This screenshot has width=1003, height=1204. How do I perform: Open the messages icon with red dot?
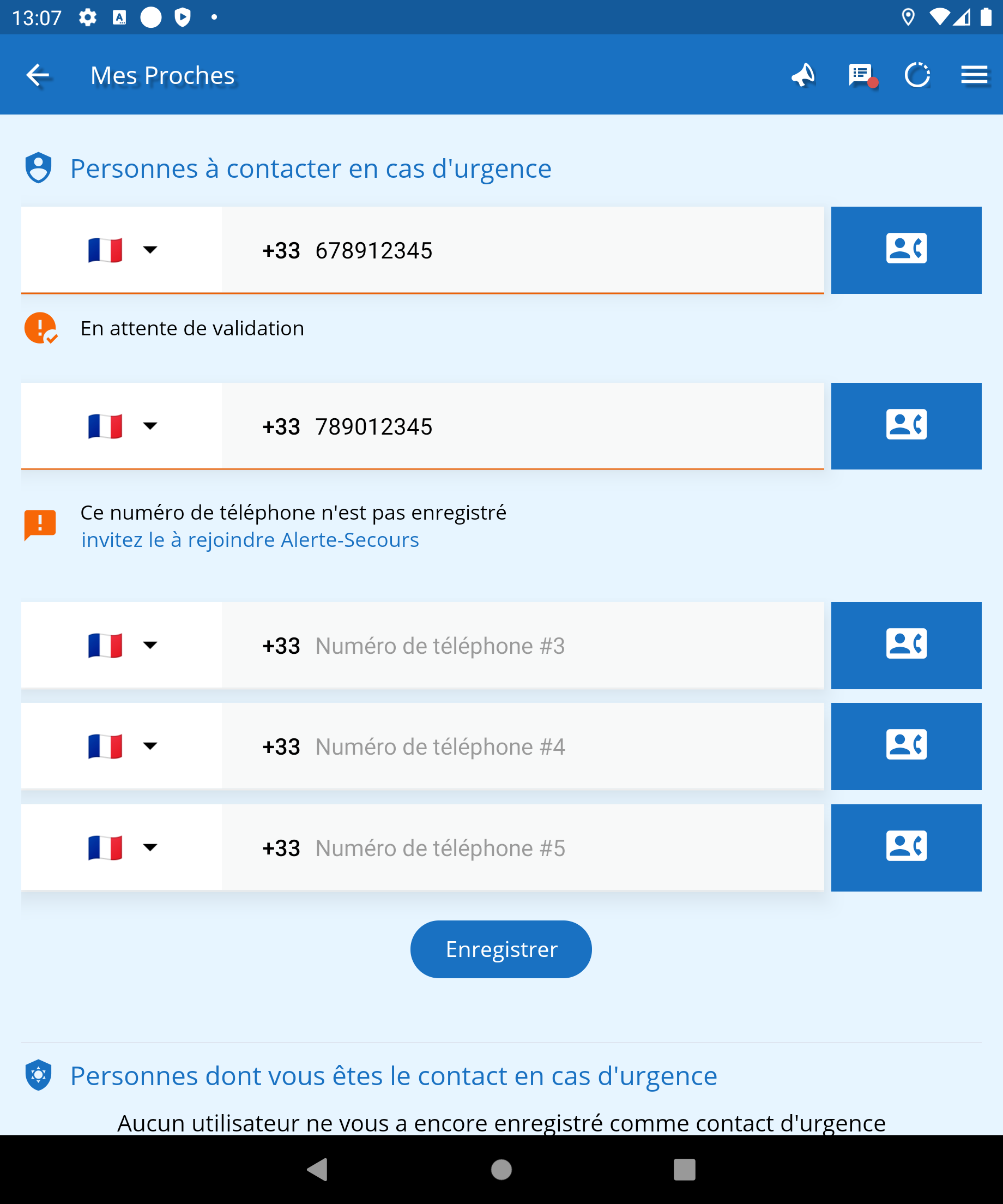click(x=861, y=75)
